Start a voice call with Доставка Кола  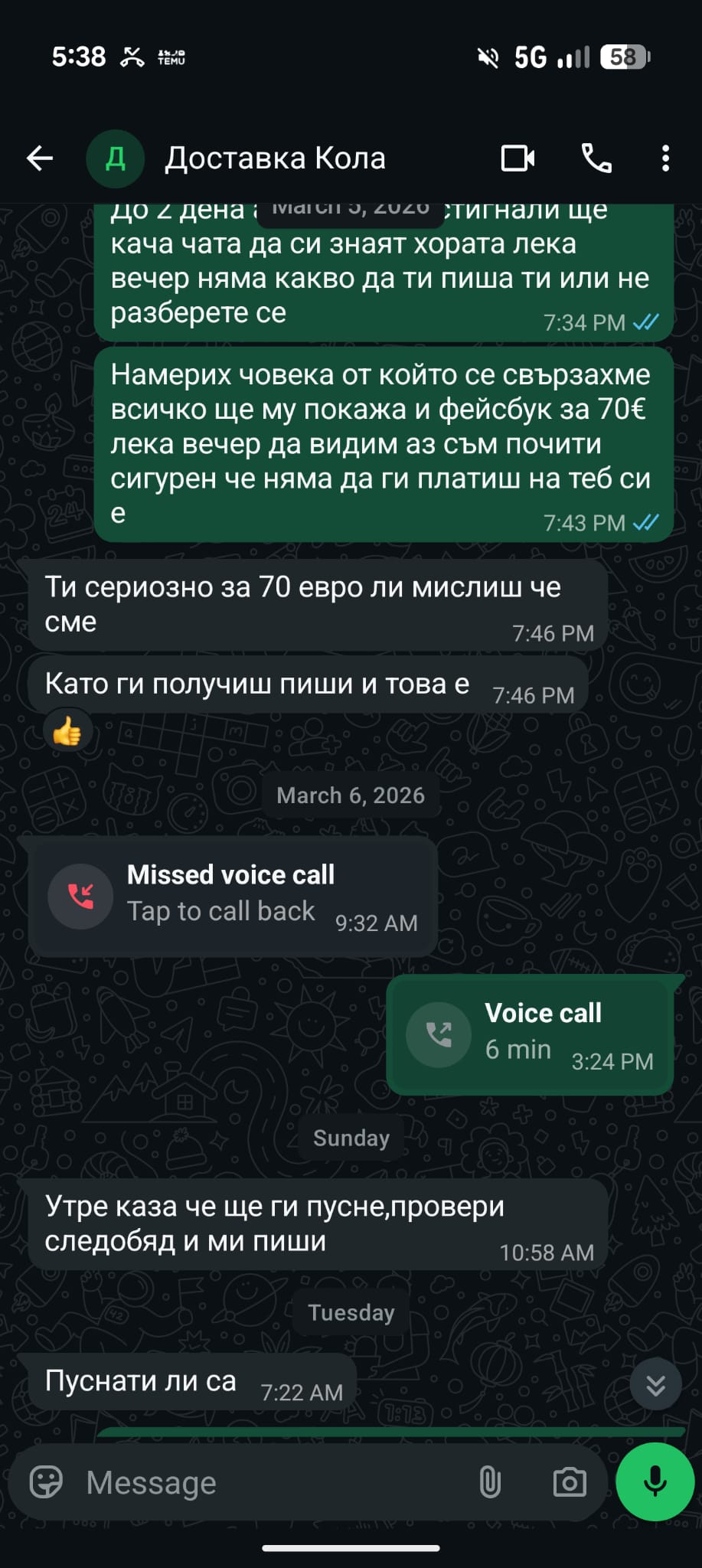click(596, 158)
